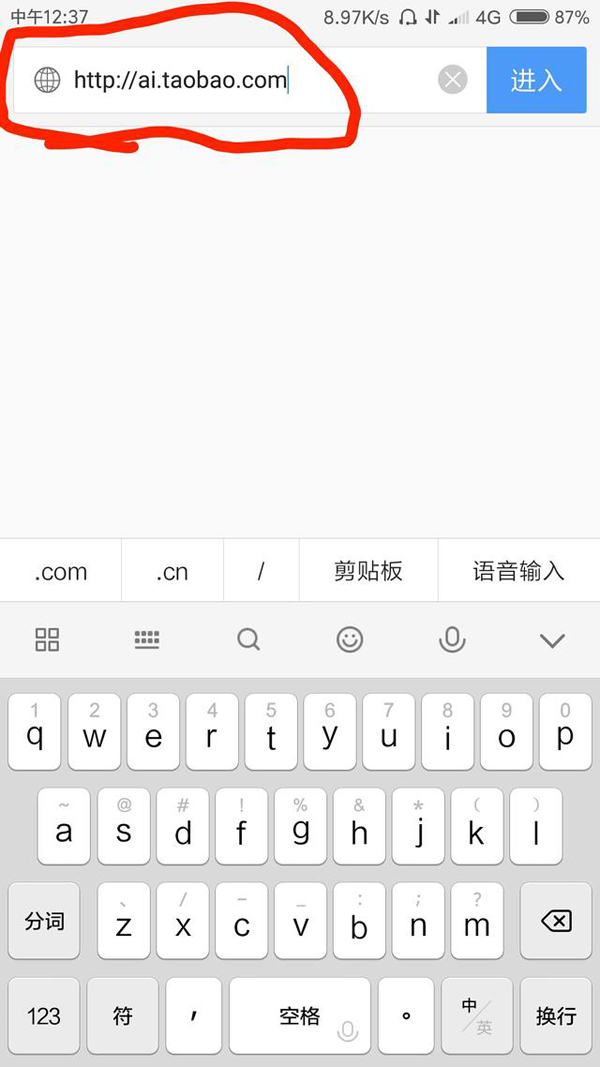
Task: Insert a slash via the shortcut bar
Action: 261,572
